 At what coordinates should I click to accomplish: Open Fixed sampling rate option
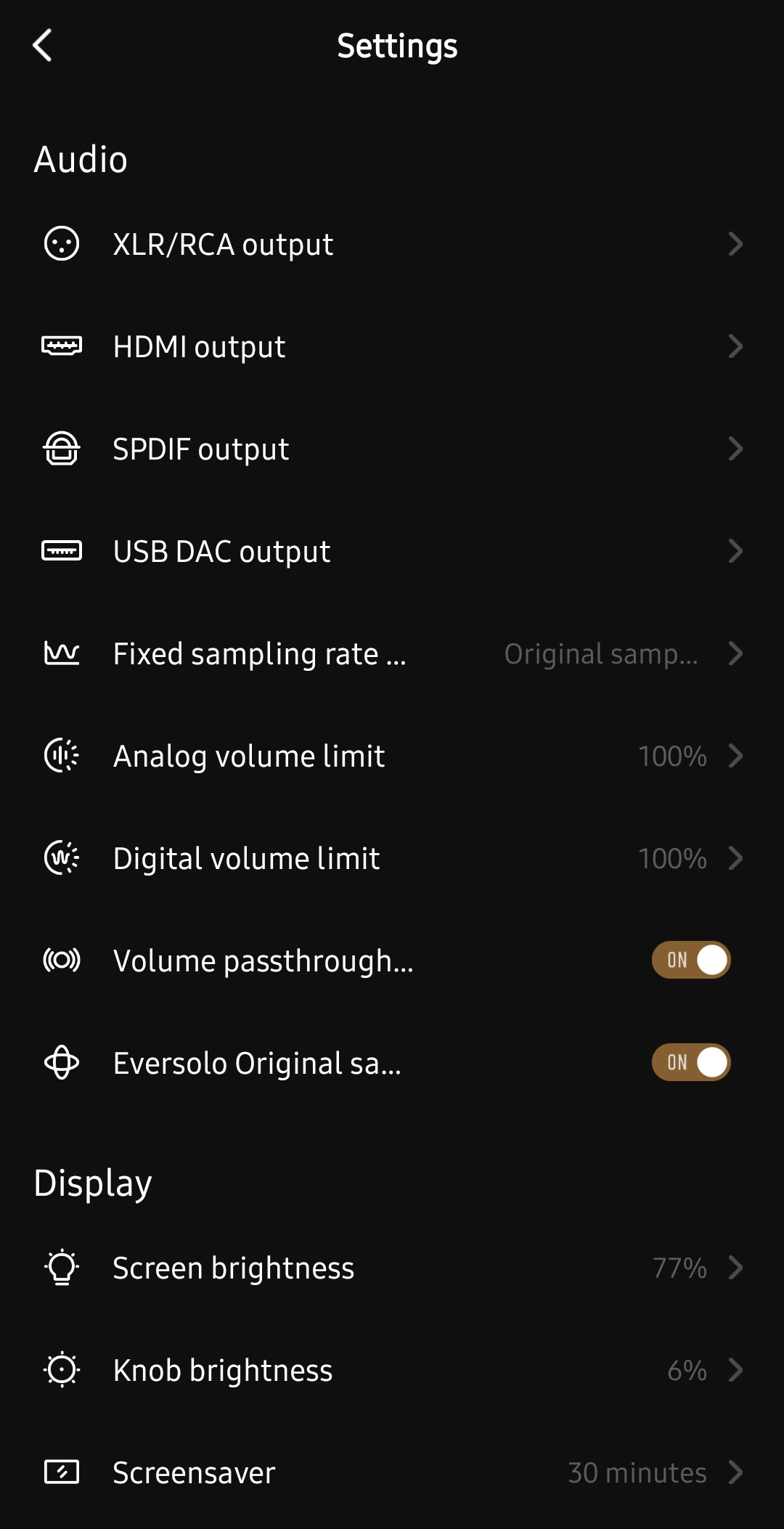point(392,653)
